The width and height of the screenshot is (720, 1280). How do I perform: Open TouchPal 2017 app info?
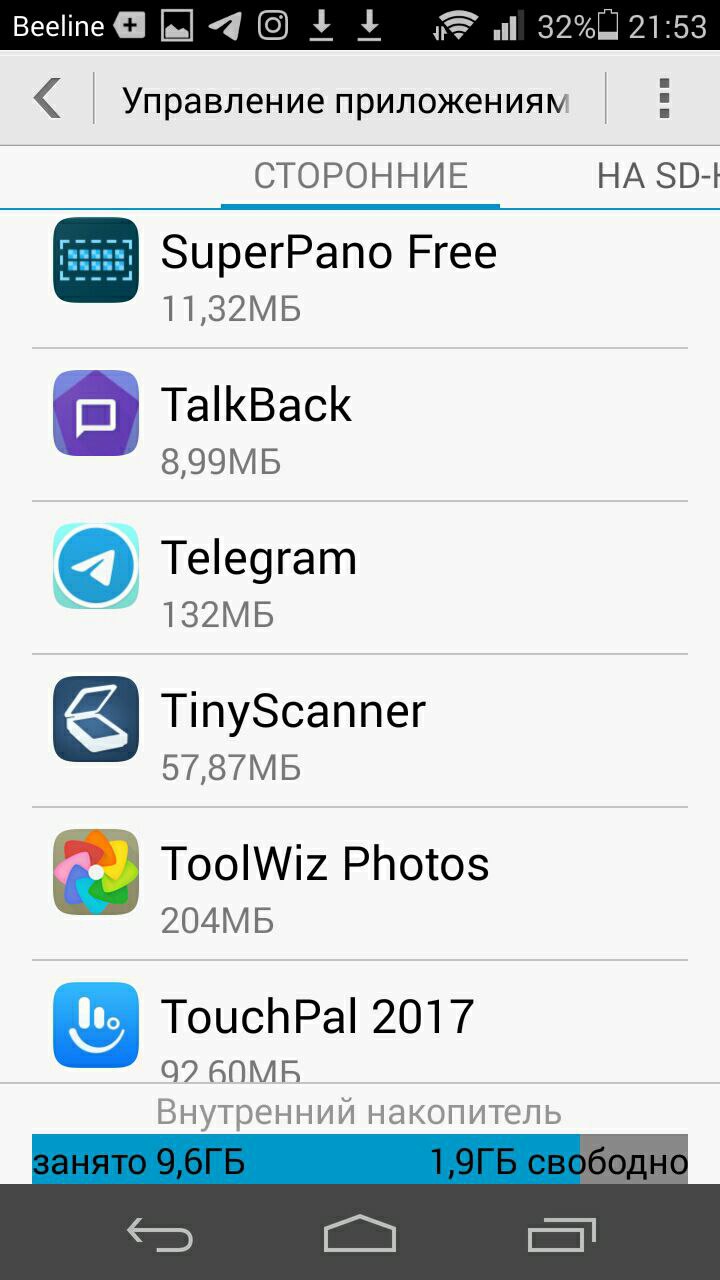360,1021
